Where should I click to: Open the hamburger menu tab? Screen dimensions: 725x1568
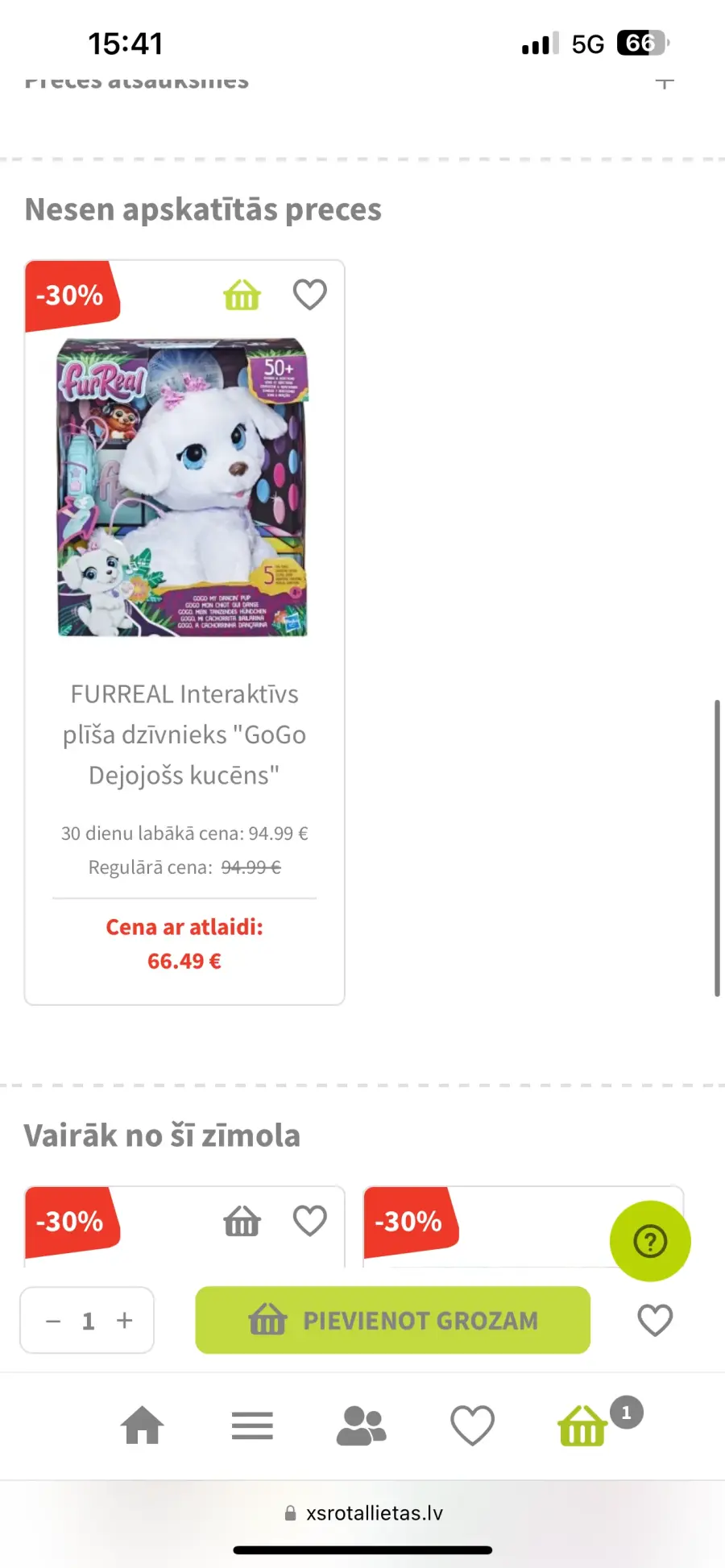[x=252, y=1425]
